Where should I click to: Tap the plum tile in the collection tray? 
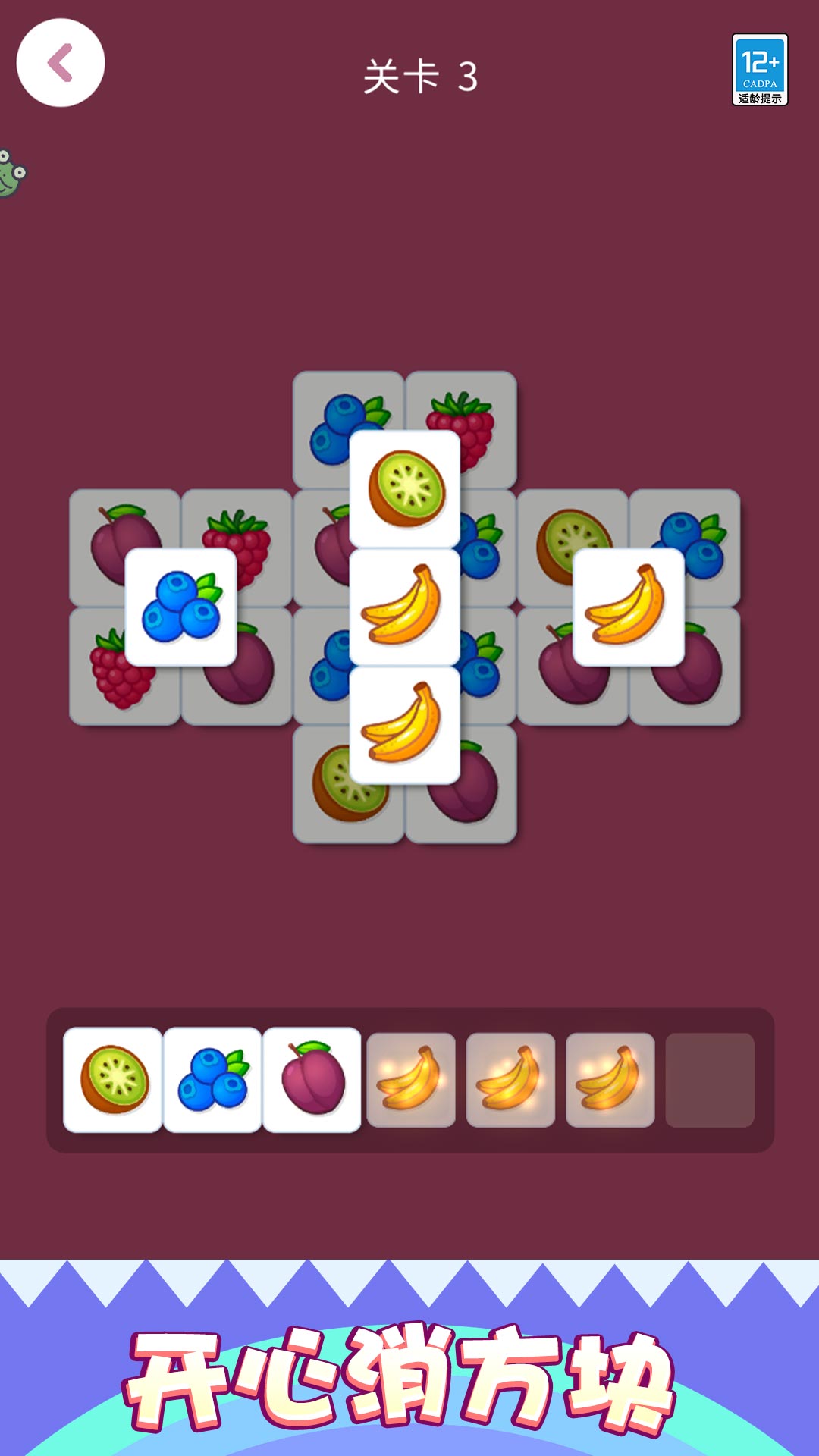coord(310,1078)
